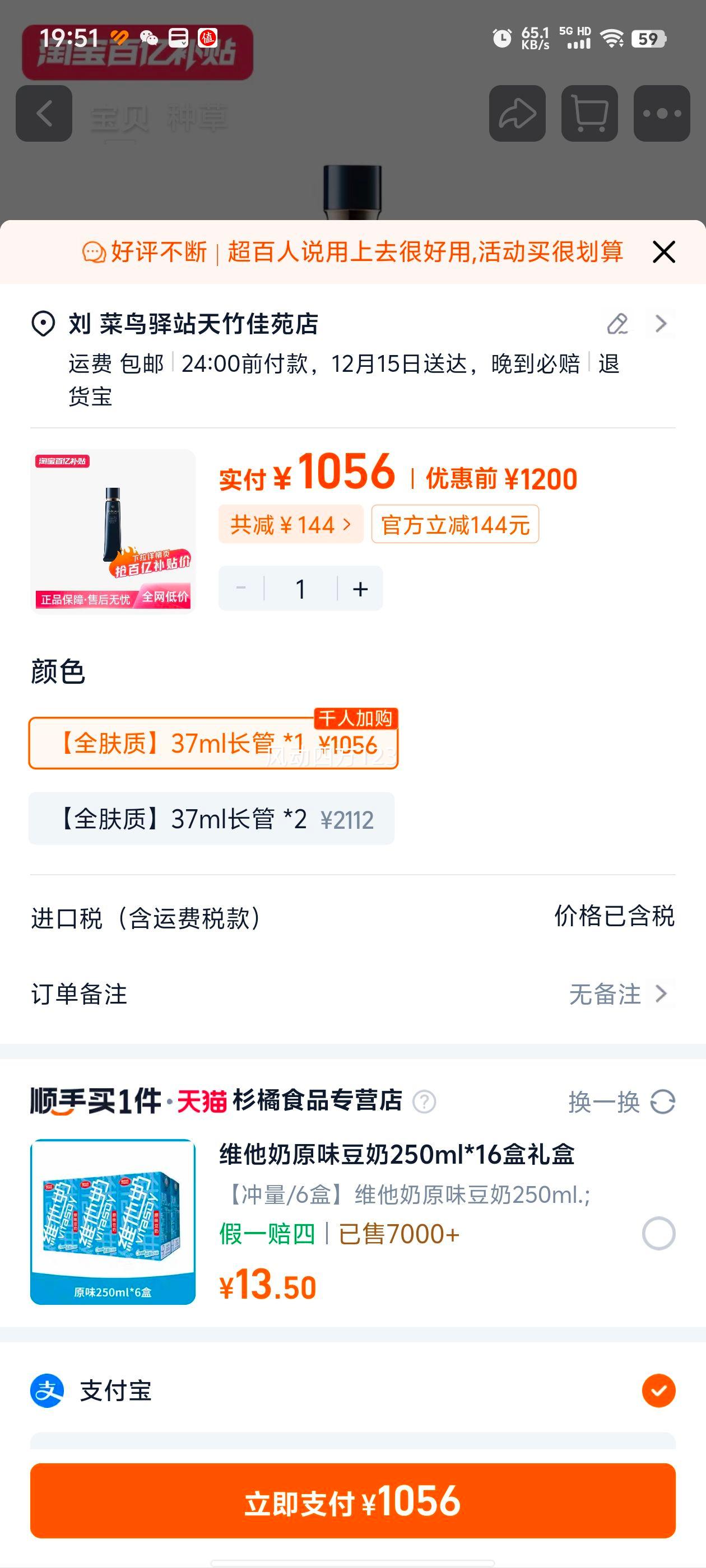706x1568 pixels.
Task: Click the 官方立减144元 label
Action: click(454, 525)
